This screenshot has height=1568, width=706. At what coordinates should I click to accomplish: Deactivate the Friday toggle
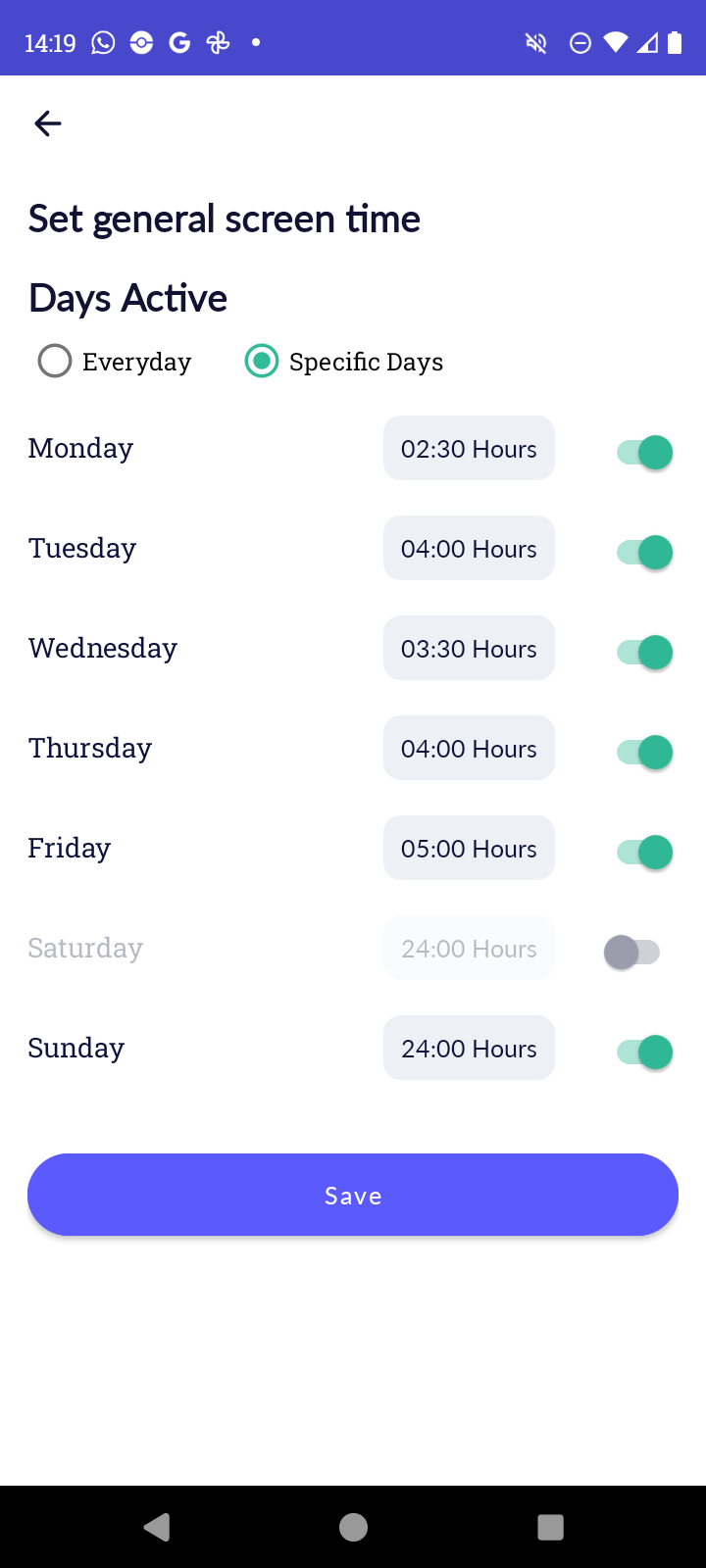click(x=645, y=853)
